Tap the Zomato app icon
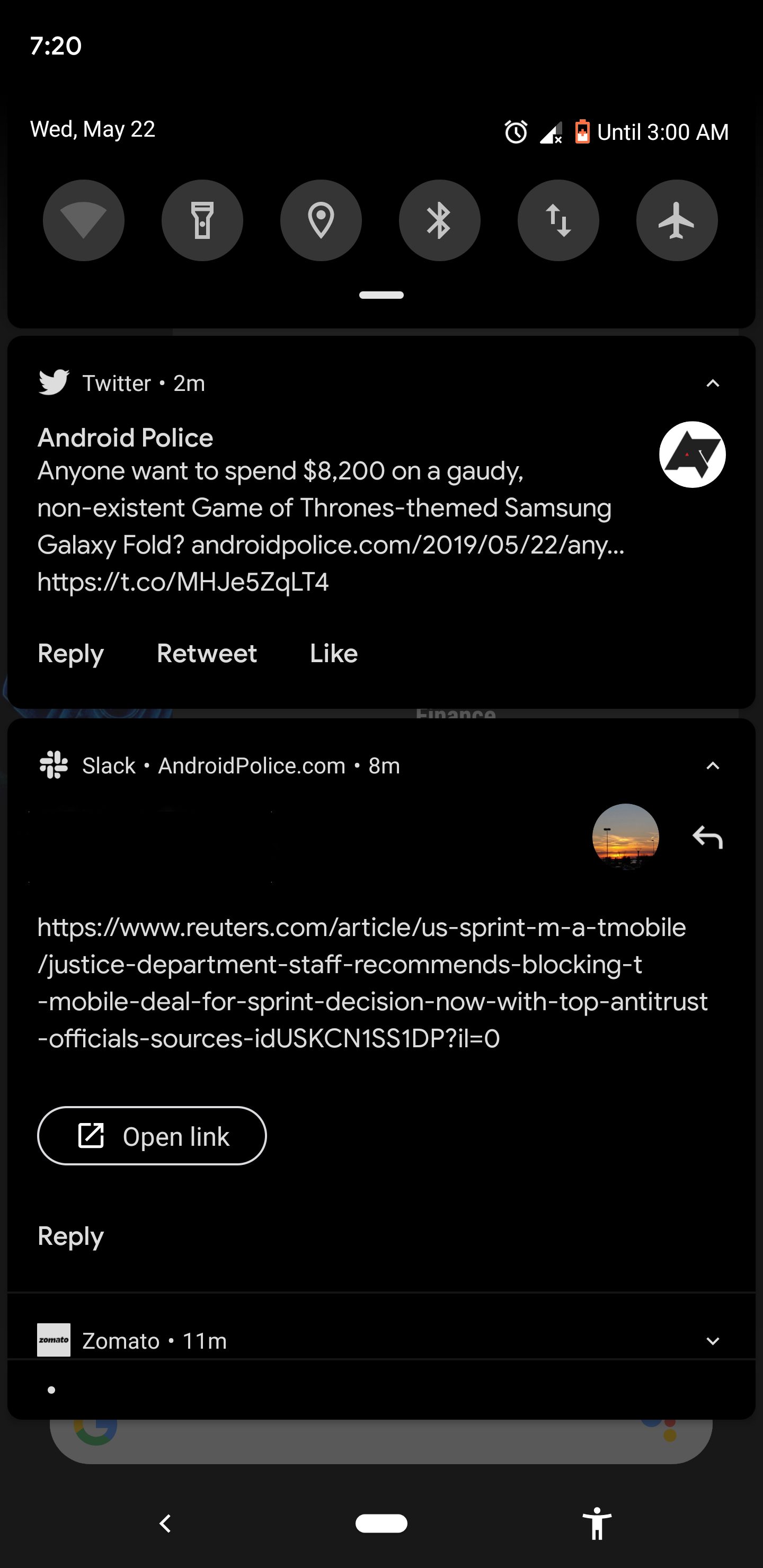Image resolution: width=763 pixels, height=1568 pixels. (54, 1340)
